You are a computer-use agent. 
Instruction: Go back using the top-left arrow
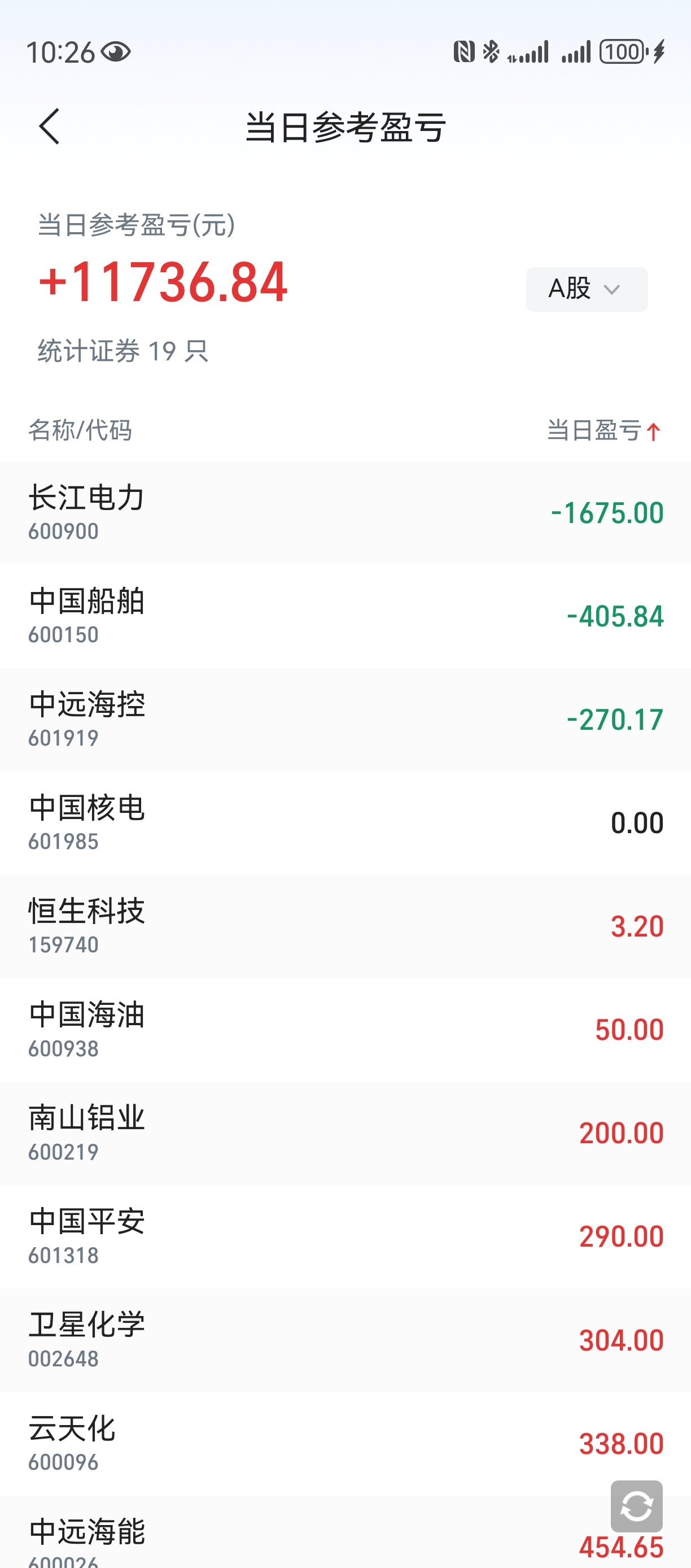49,127
